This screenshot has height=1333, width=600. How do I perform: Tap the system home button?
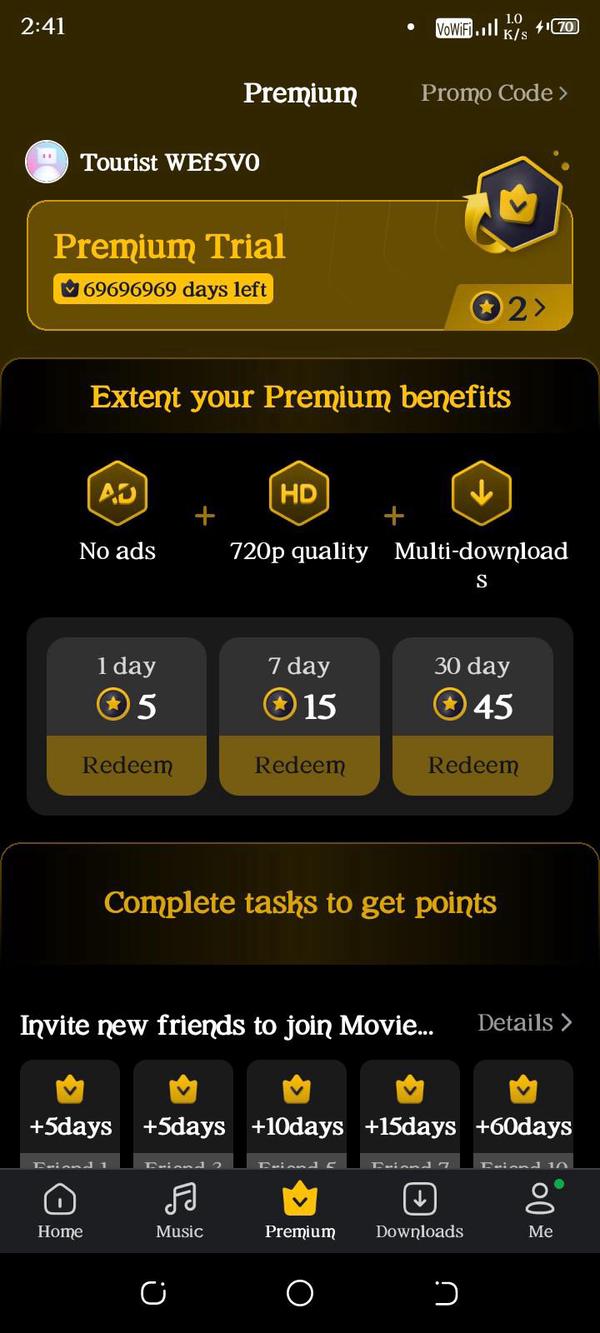click(x=300, y=1293)
